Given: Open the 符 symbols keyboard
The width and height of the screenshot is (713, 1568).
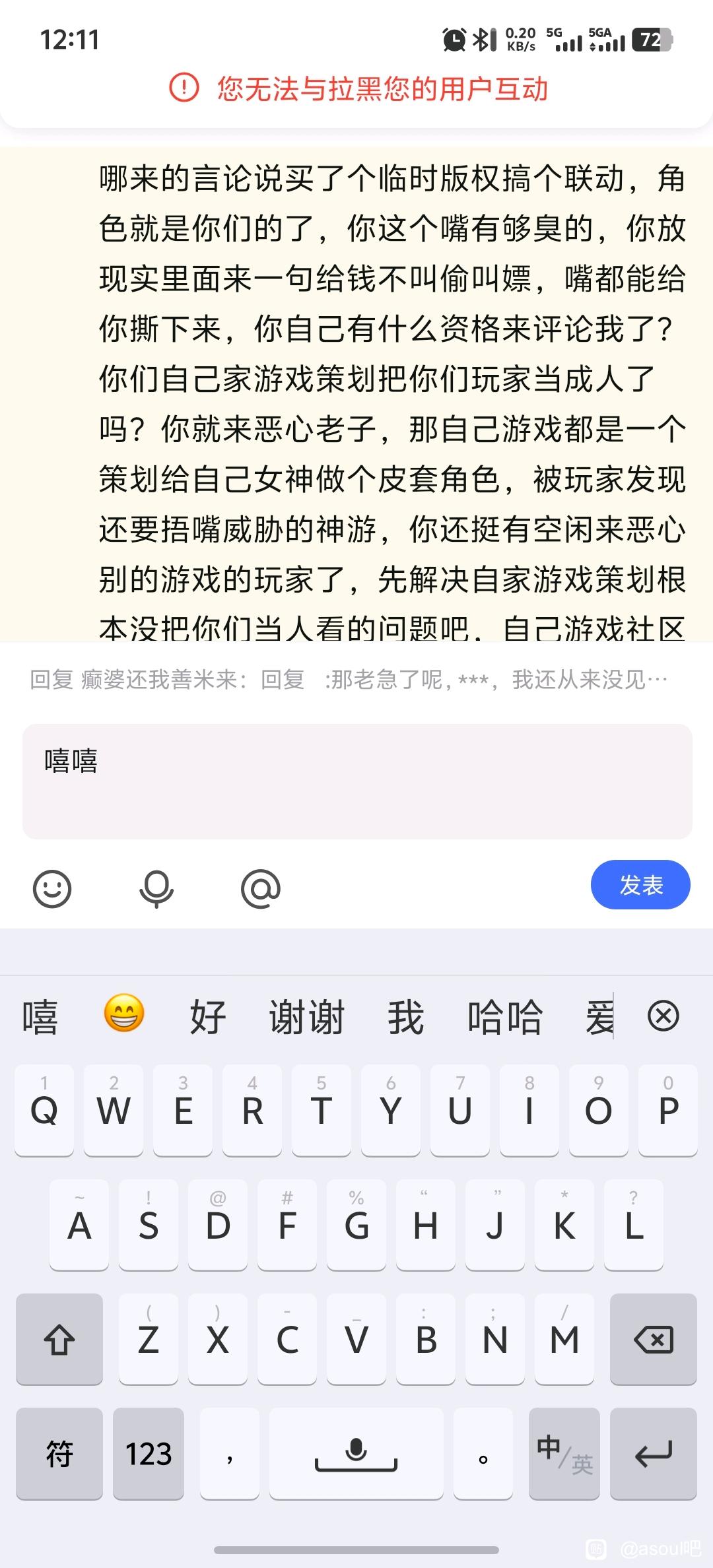Looking at the screenshot, I should [x=59, y=1453].
